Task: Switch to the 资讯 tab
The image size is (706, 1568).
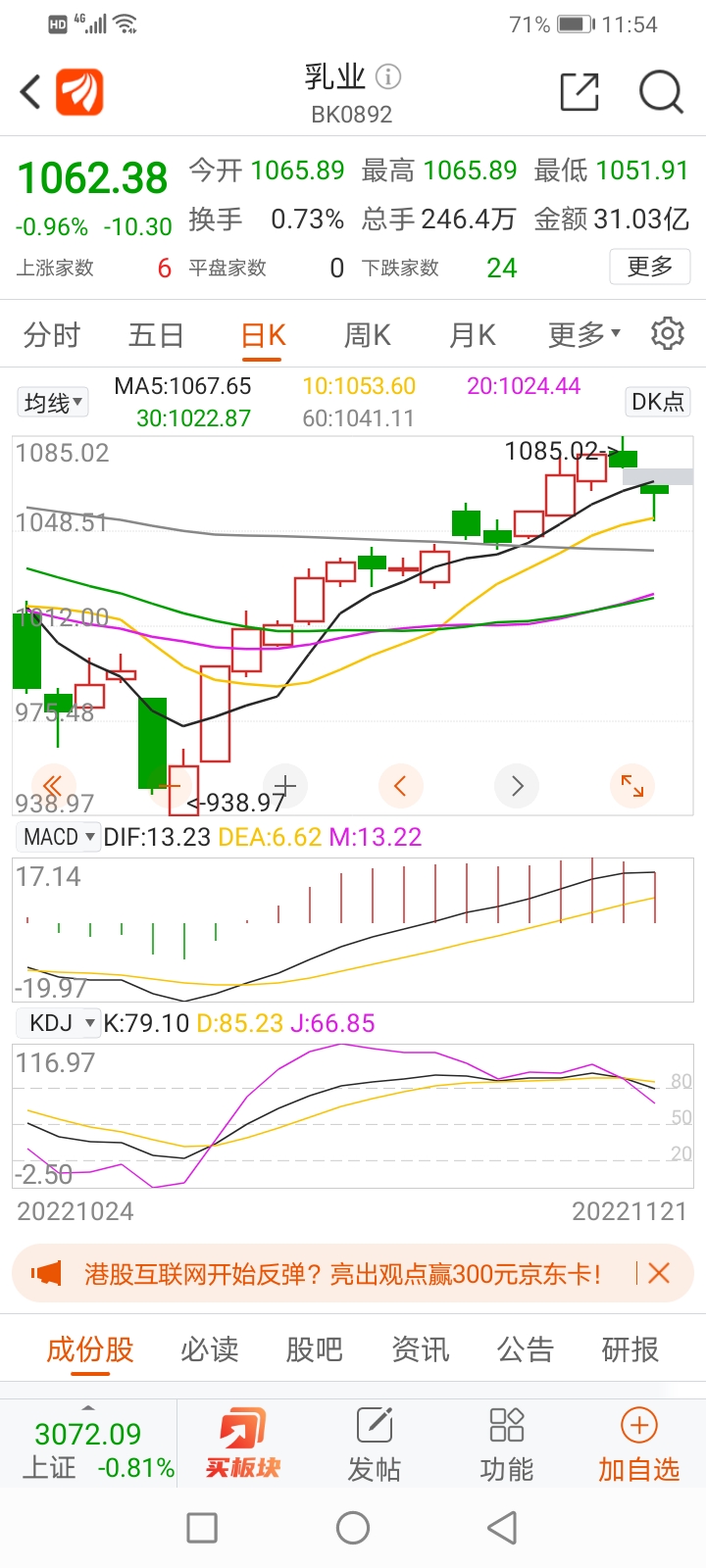Action: [x=421, y=1349]
